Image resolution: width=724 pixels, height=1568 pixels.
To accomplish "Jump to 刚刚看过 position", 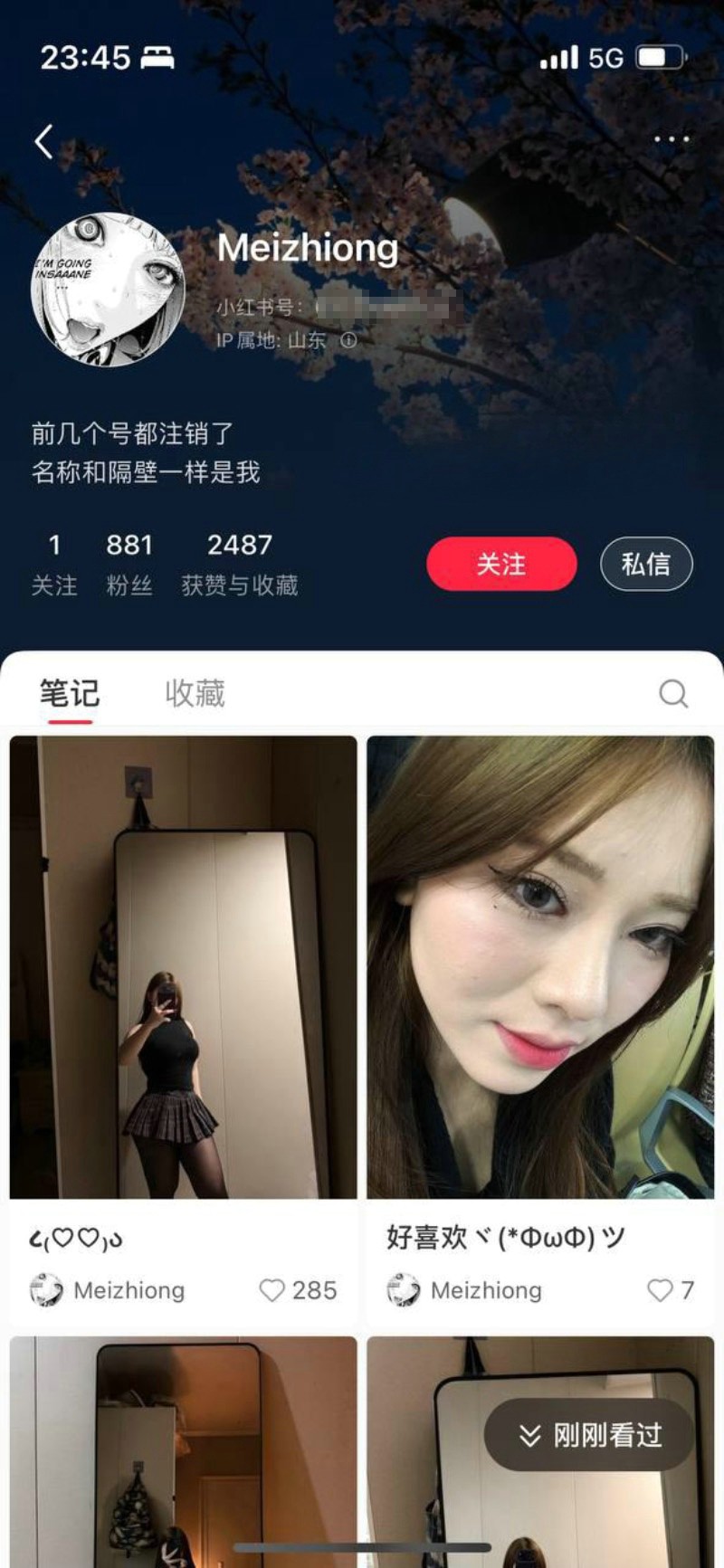I will pyautogui.click(x=589, y=1435).
